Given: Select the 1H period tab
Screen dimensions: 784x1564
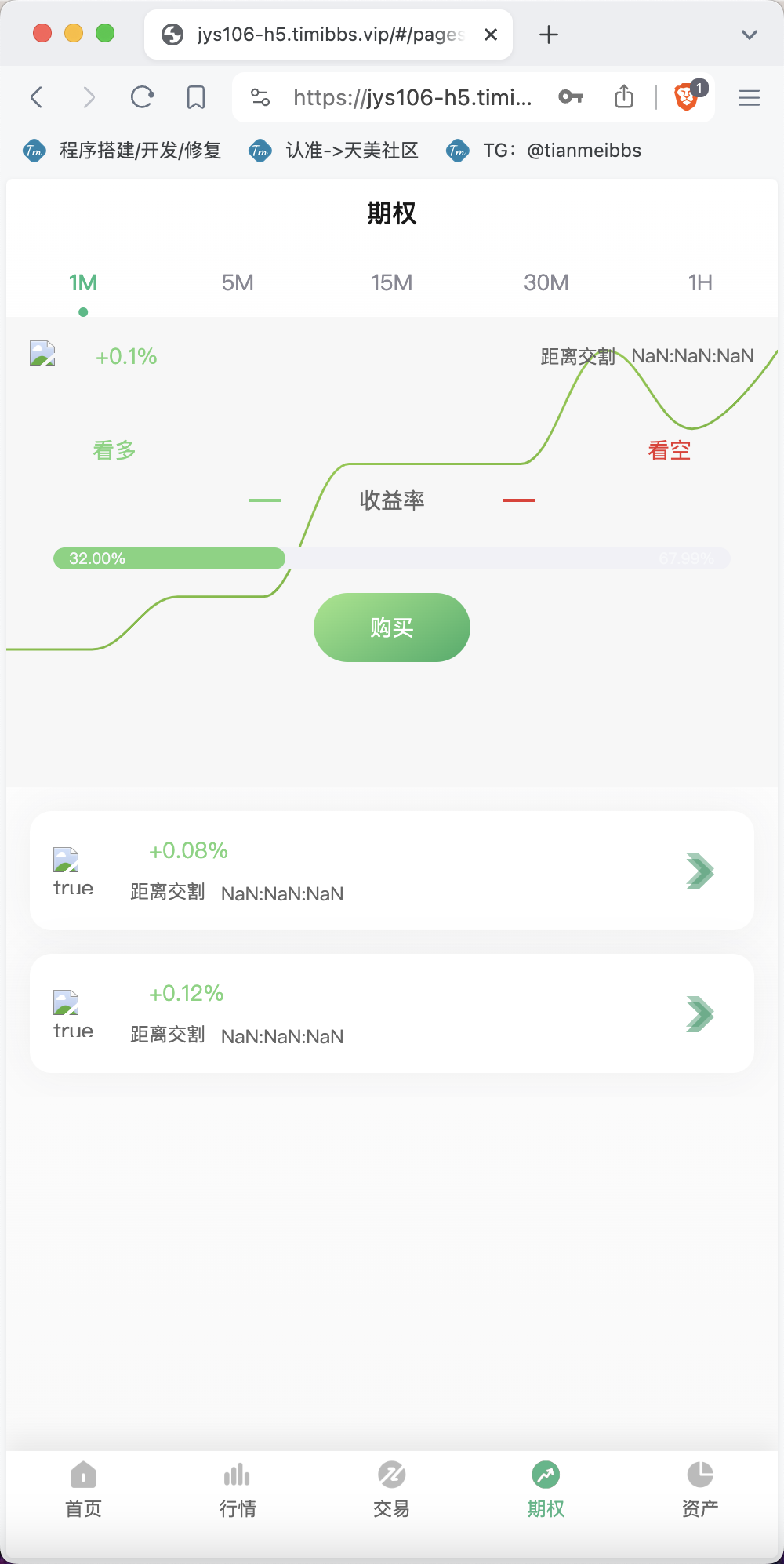Looking at the screenshot, I should point(700,282).
